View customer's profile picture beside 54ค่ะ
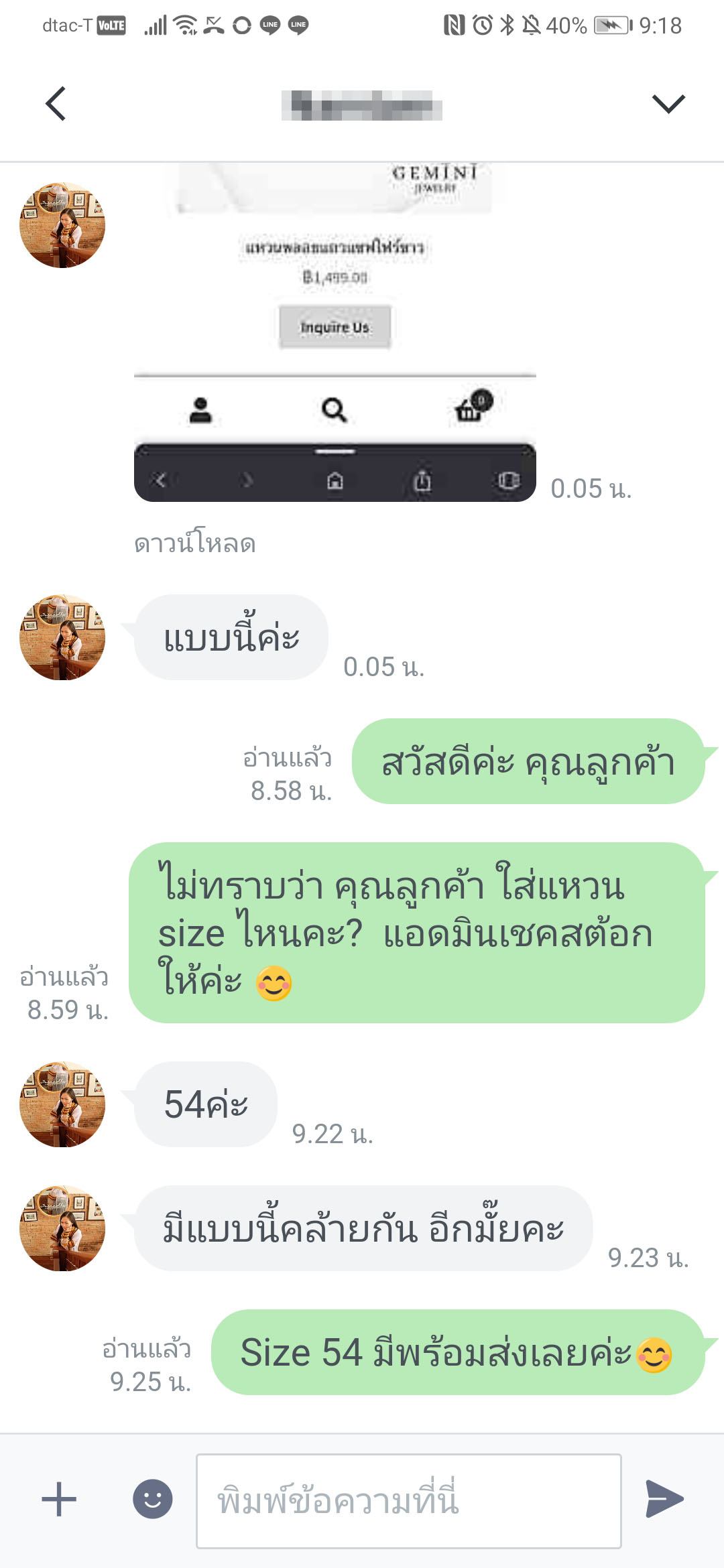Viewport: 724px width, 1568px height. coord(62,1104)
